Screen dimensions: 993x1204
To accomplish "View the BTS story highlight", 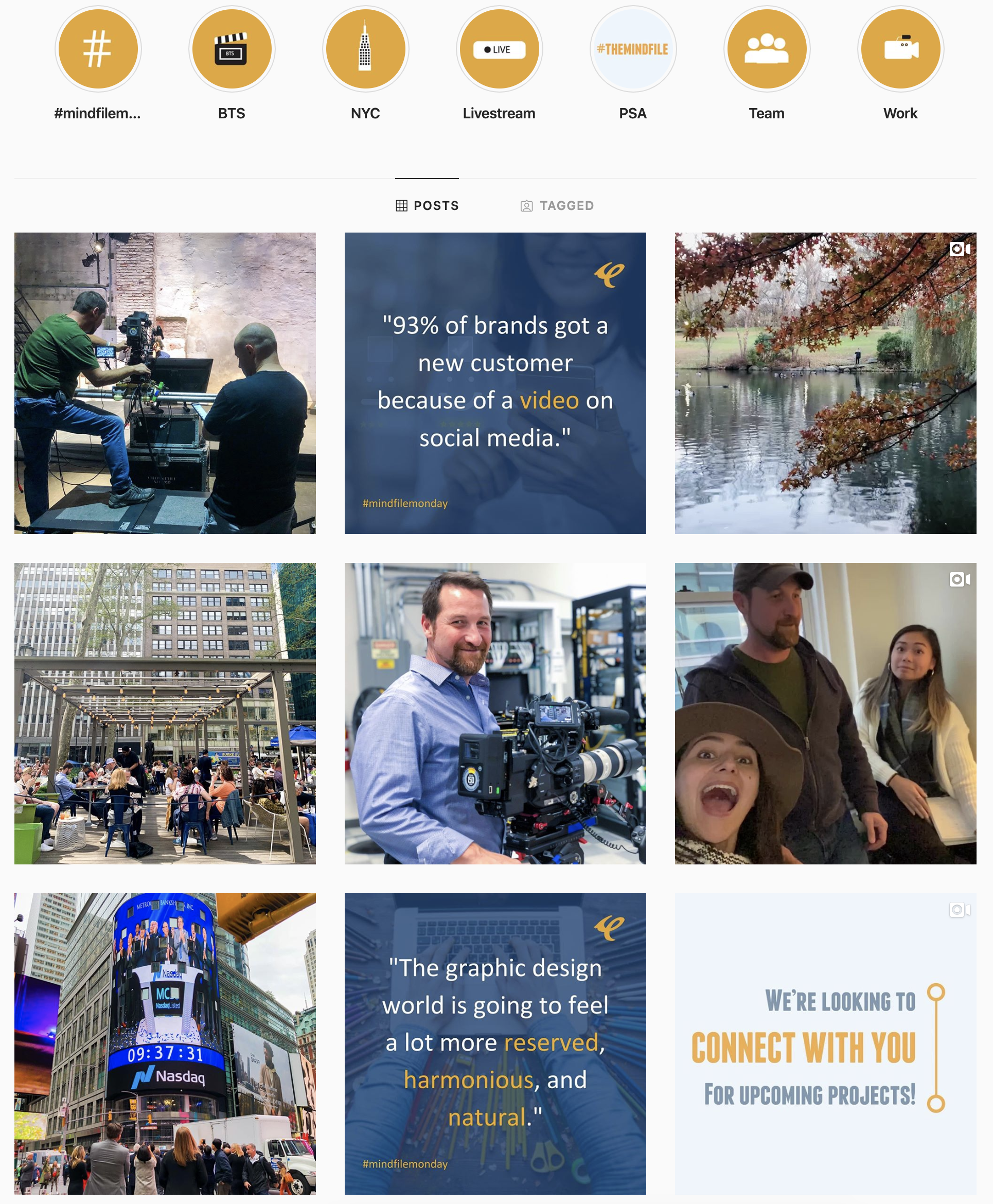I will click(232, 49).
